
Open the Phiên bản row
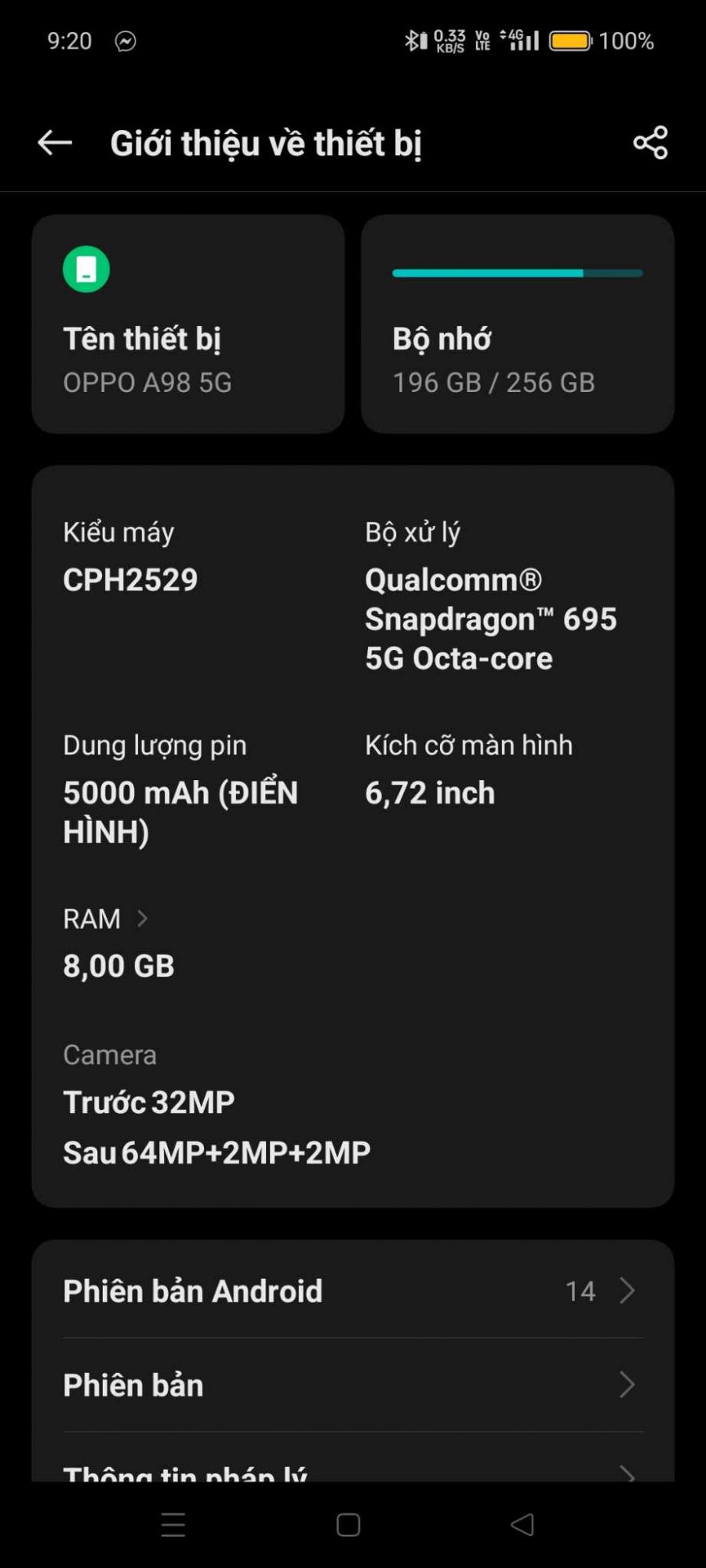[x=353, y=1385]
